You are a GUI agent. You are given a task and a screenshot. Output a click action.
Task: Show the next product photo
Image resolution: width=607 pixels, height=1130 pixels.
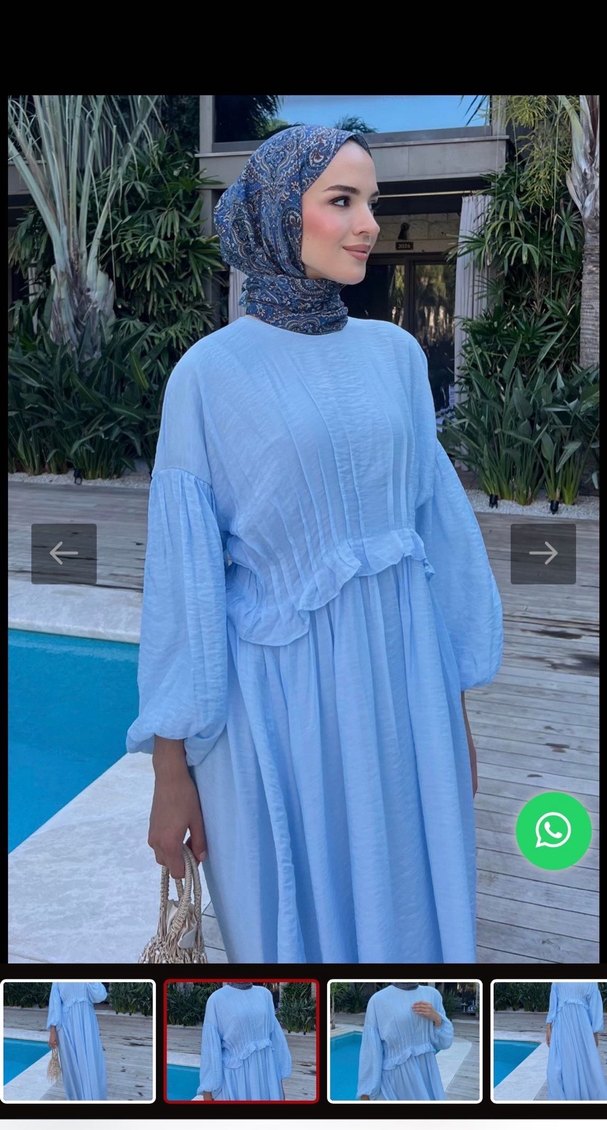(x=543, y=553)
